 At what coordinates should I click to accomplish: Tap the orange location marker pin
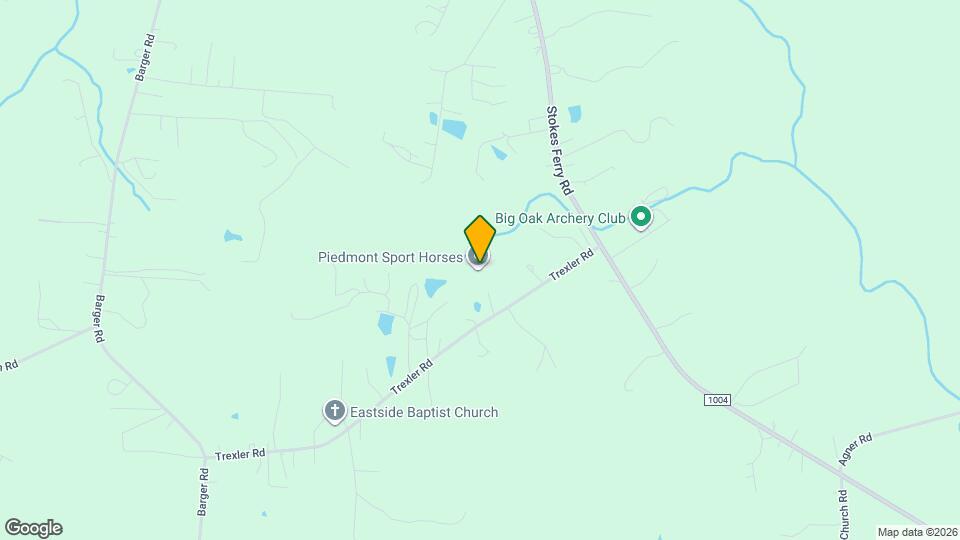tap(480, 237)
